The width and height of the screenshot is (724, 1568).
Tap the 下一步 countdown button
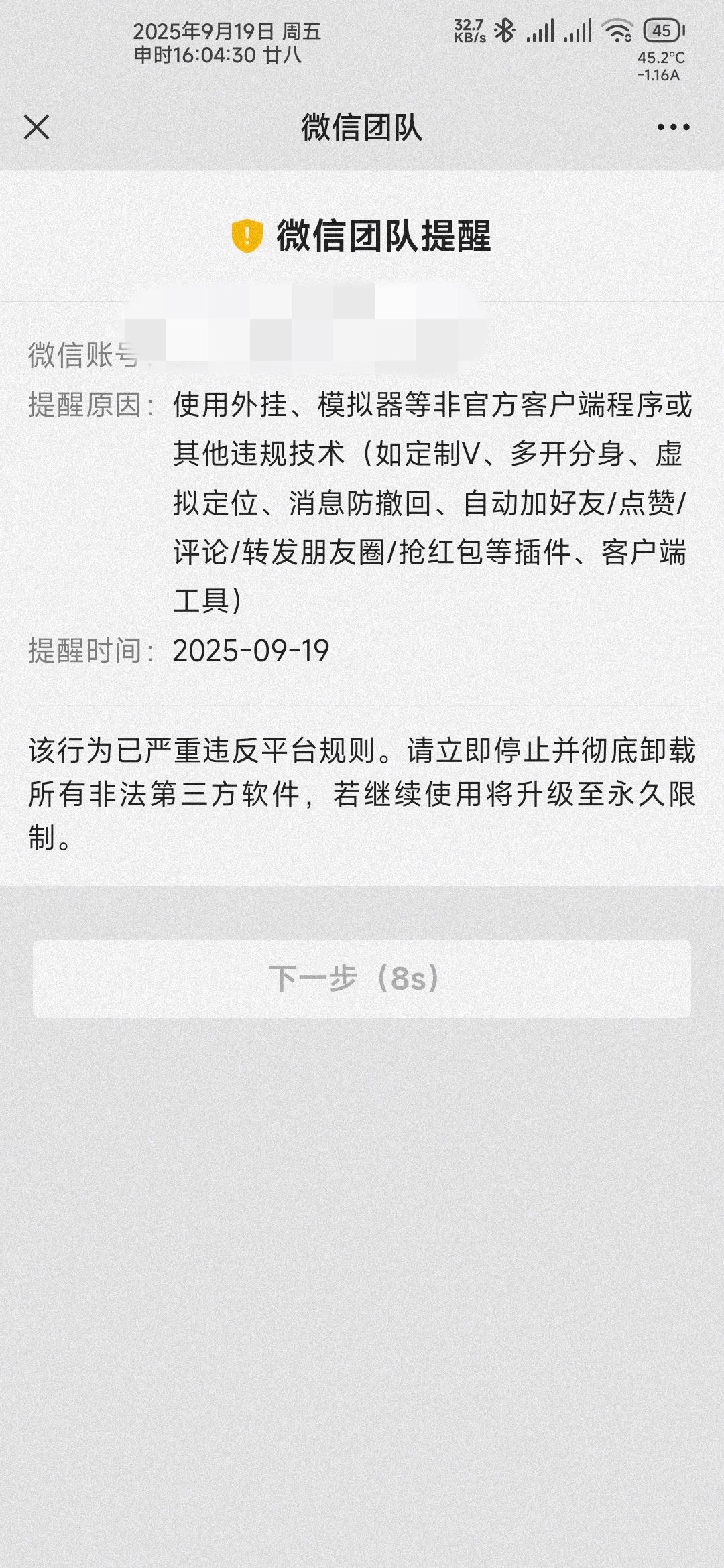pyautogui.click(x=362, y=978)
